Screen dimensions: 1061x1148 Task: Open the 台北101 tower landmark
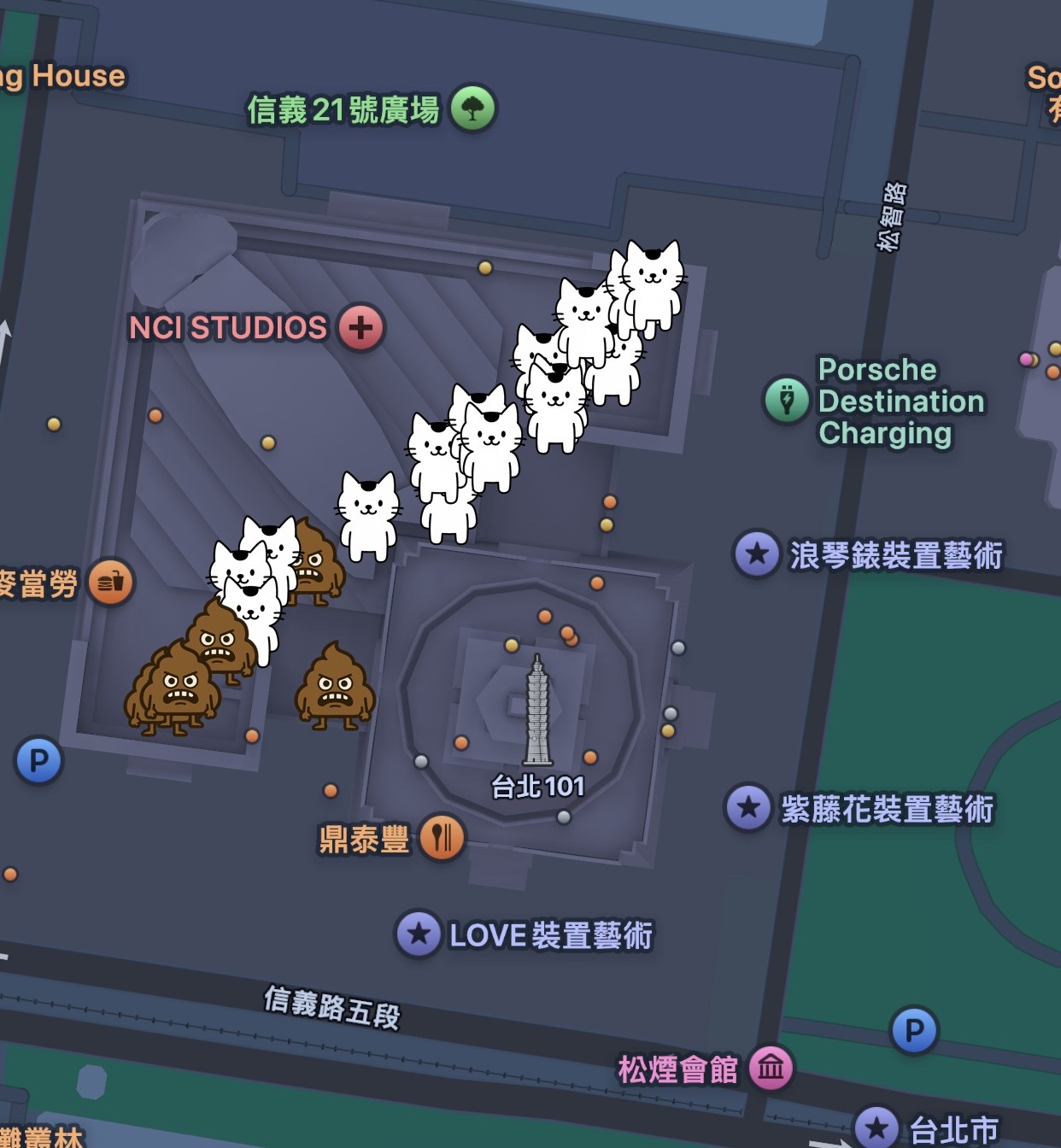tap(537, 712)
